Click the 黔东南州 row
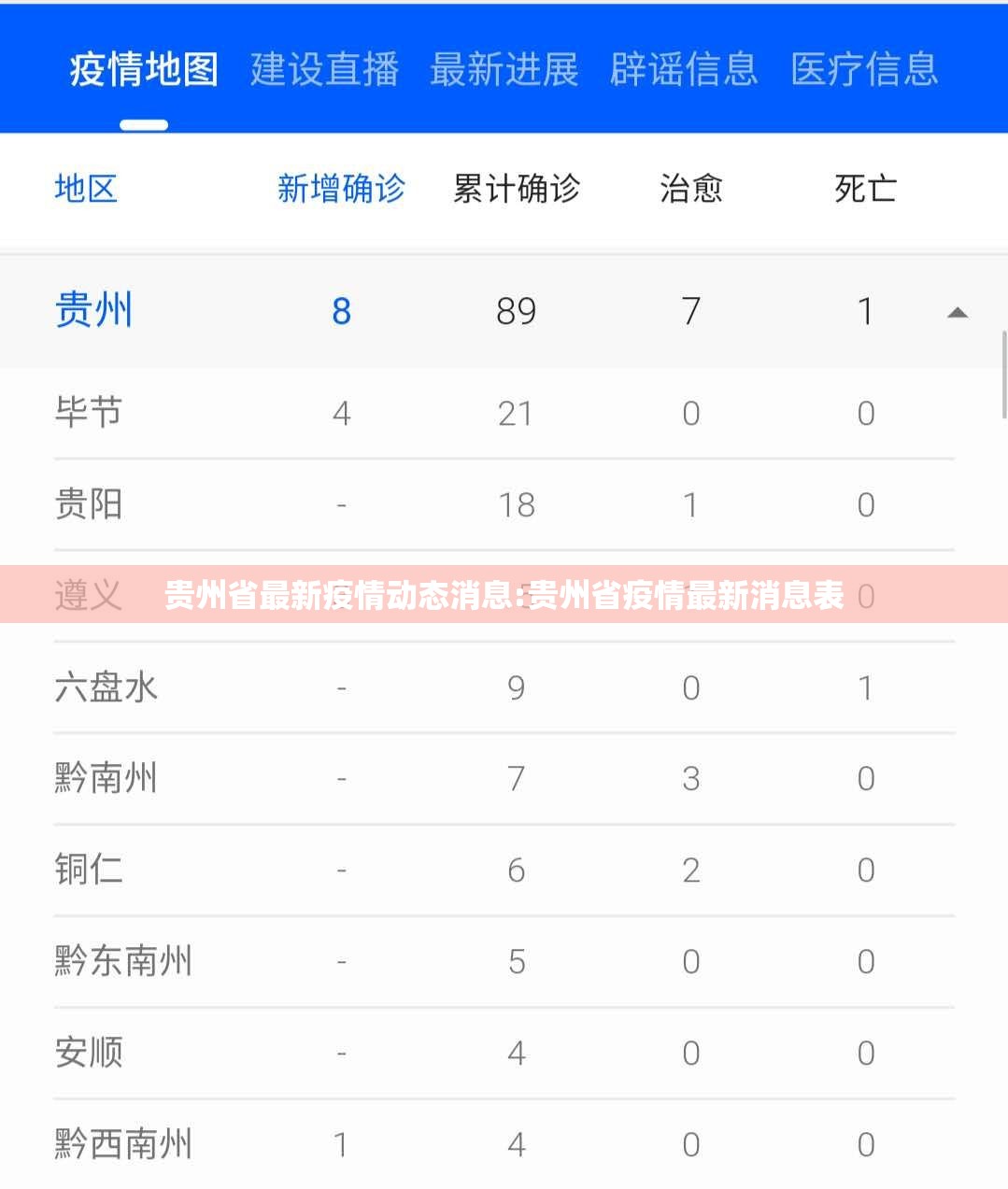Viewport: 1008px width, 1189px height. (124, 959)
